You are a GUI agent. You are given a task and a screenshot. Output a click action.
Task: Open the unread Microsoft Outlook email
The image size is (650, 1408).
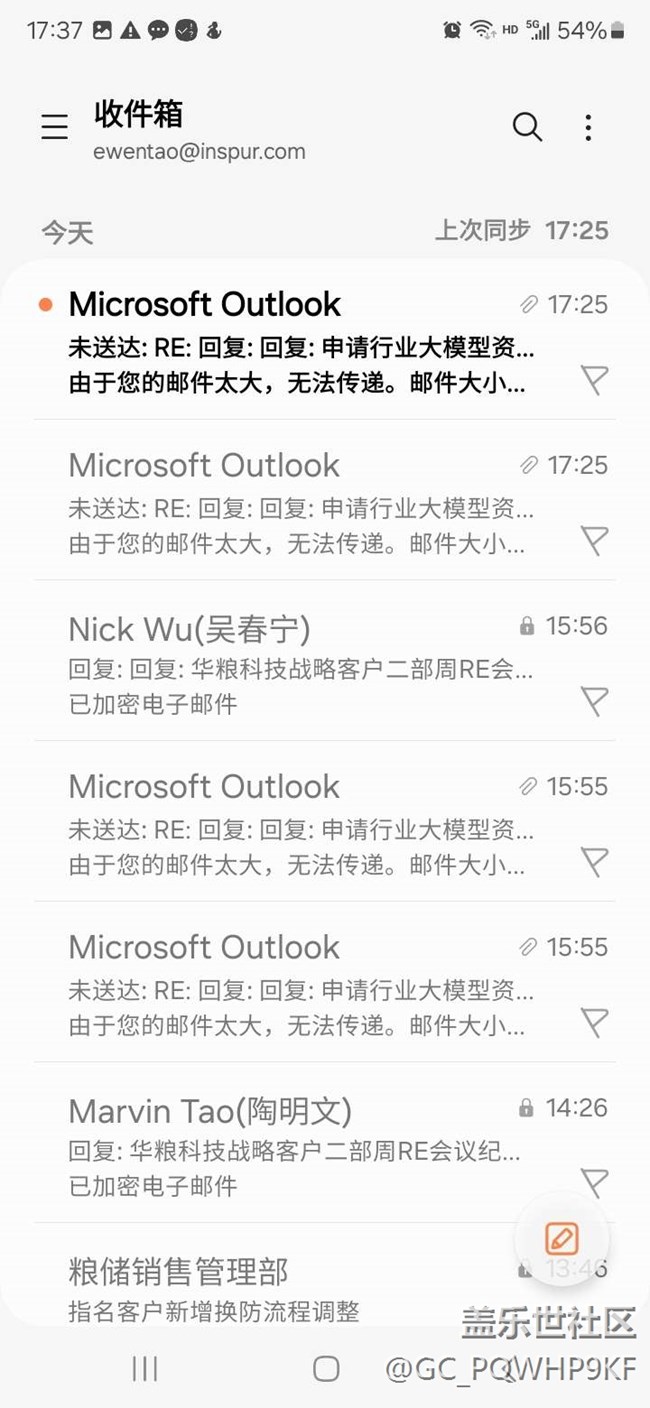pos(300,340)
